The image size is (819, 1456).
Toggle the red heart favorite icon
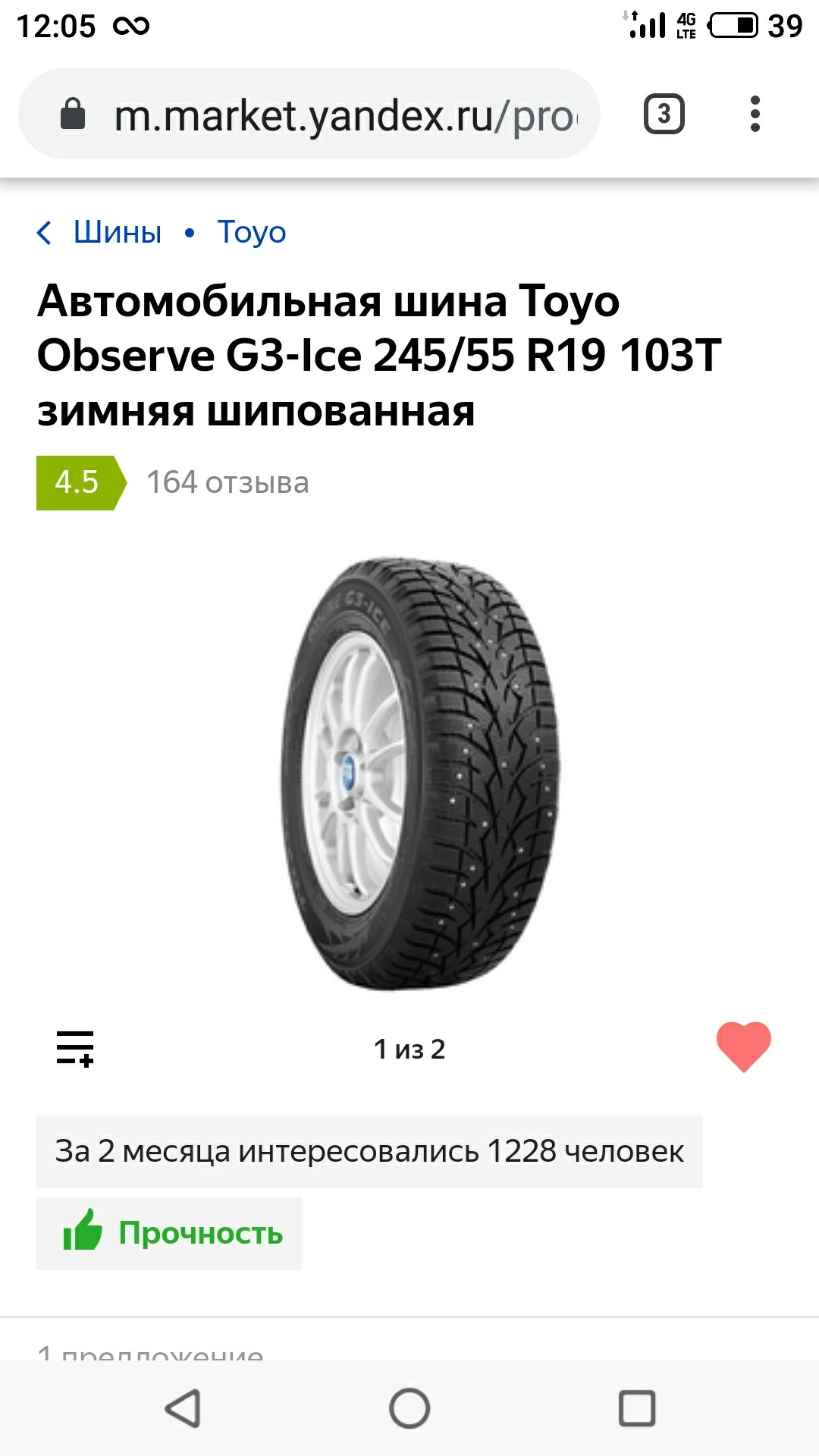pyautogui.click(x=743, y=1046)
